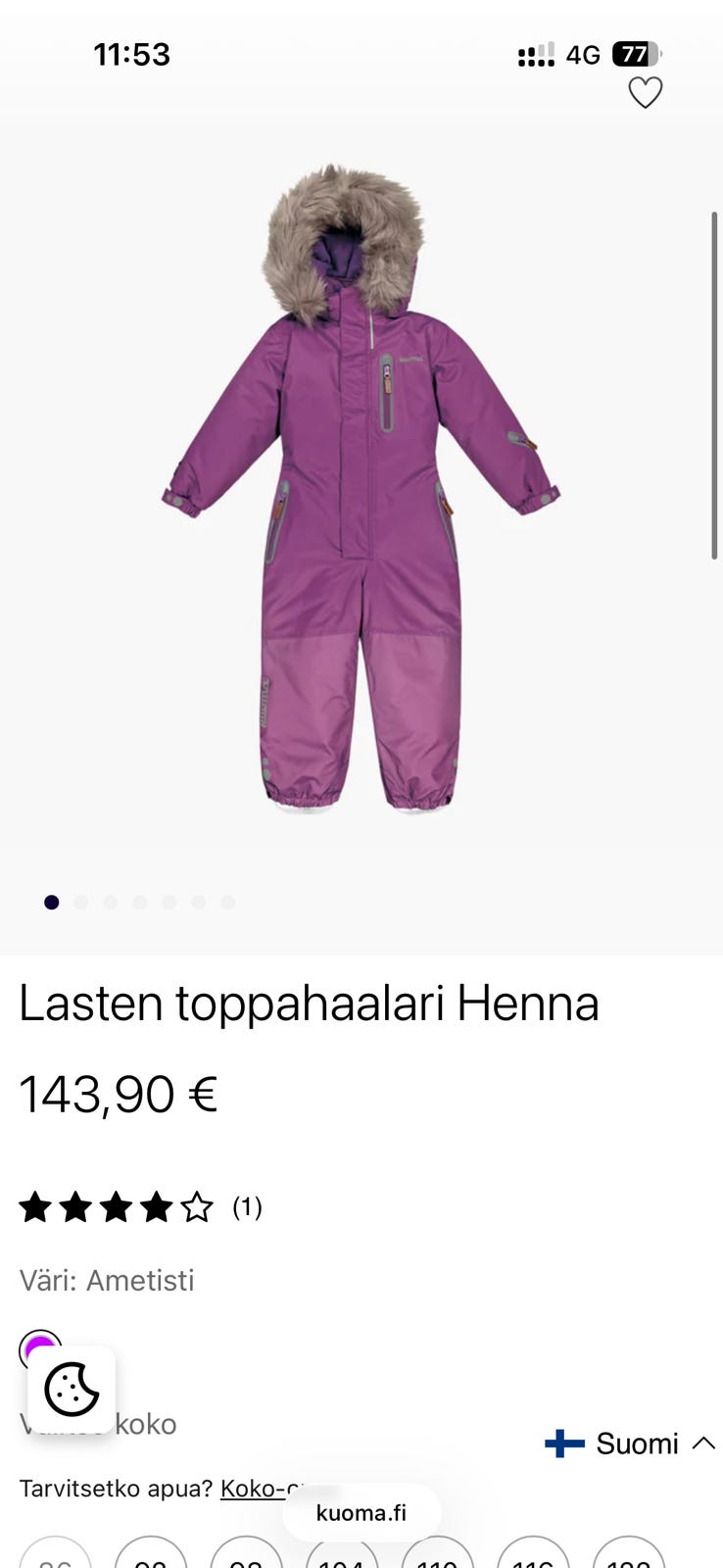This screenshot has height=1568, width=723.
Task: Expand the Suomi language selector
Action: (630, 1444)
